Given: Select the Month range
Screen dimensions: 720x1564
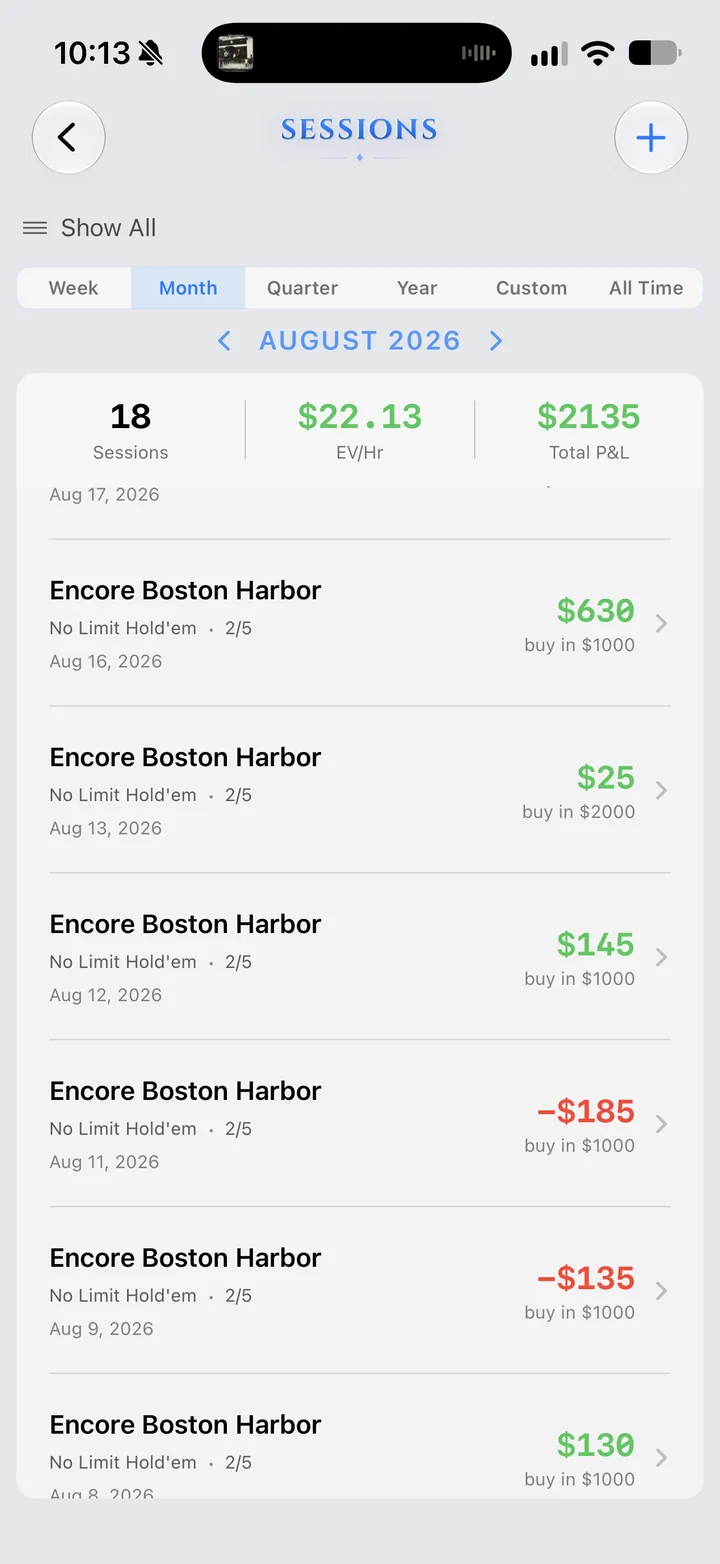Looking at the screenshot, I should (188, 288).
